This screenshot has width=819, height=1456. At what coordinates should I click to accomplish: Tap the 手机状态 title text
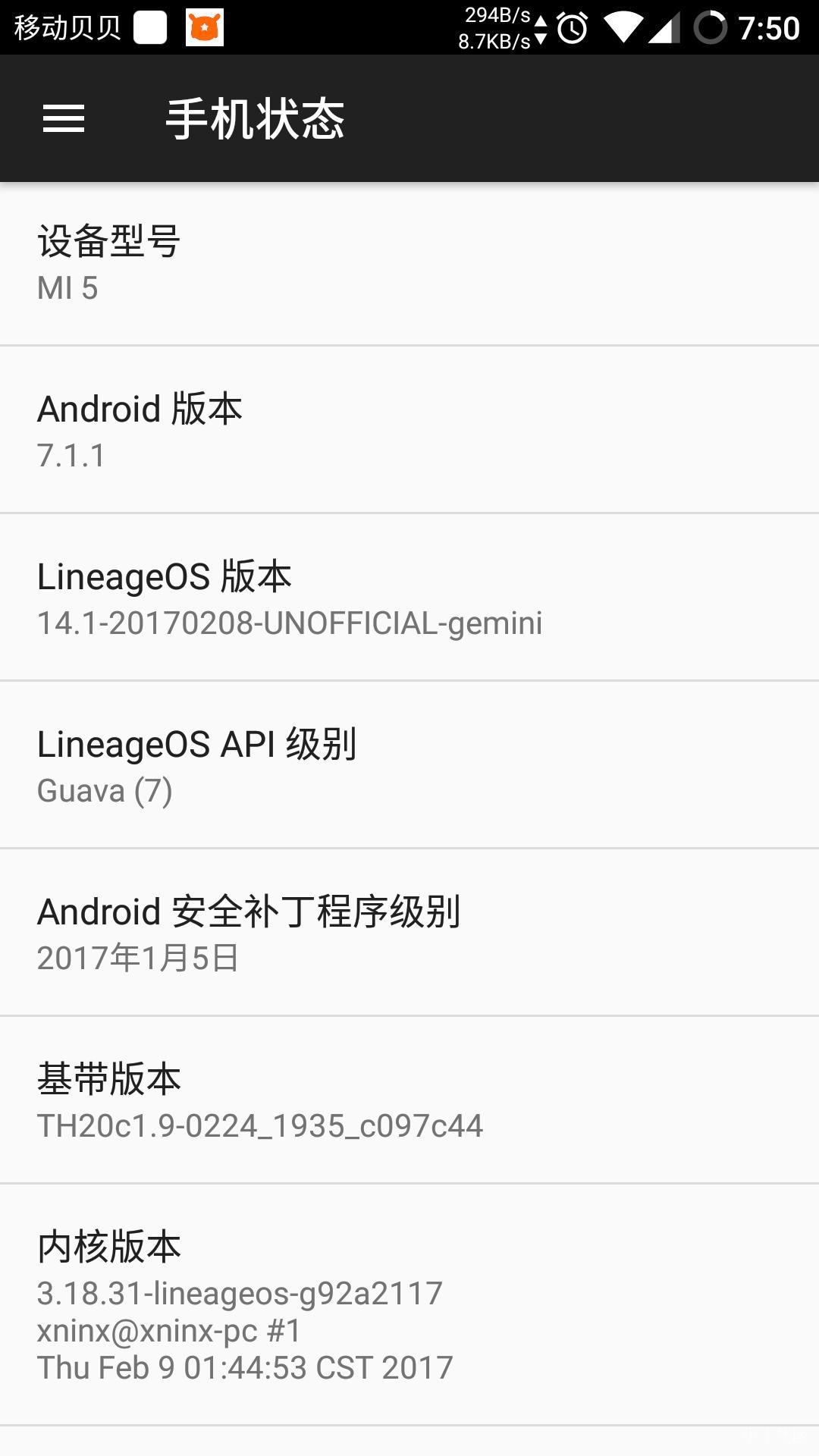(x=256, y=119)
